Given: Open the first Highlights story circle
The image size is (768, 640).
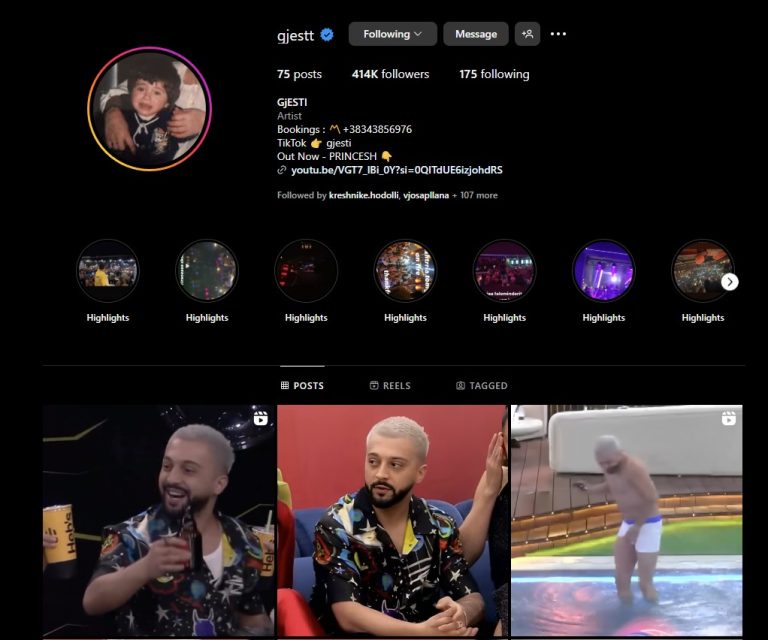Looking at the screenshot, I should (108, 271).
